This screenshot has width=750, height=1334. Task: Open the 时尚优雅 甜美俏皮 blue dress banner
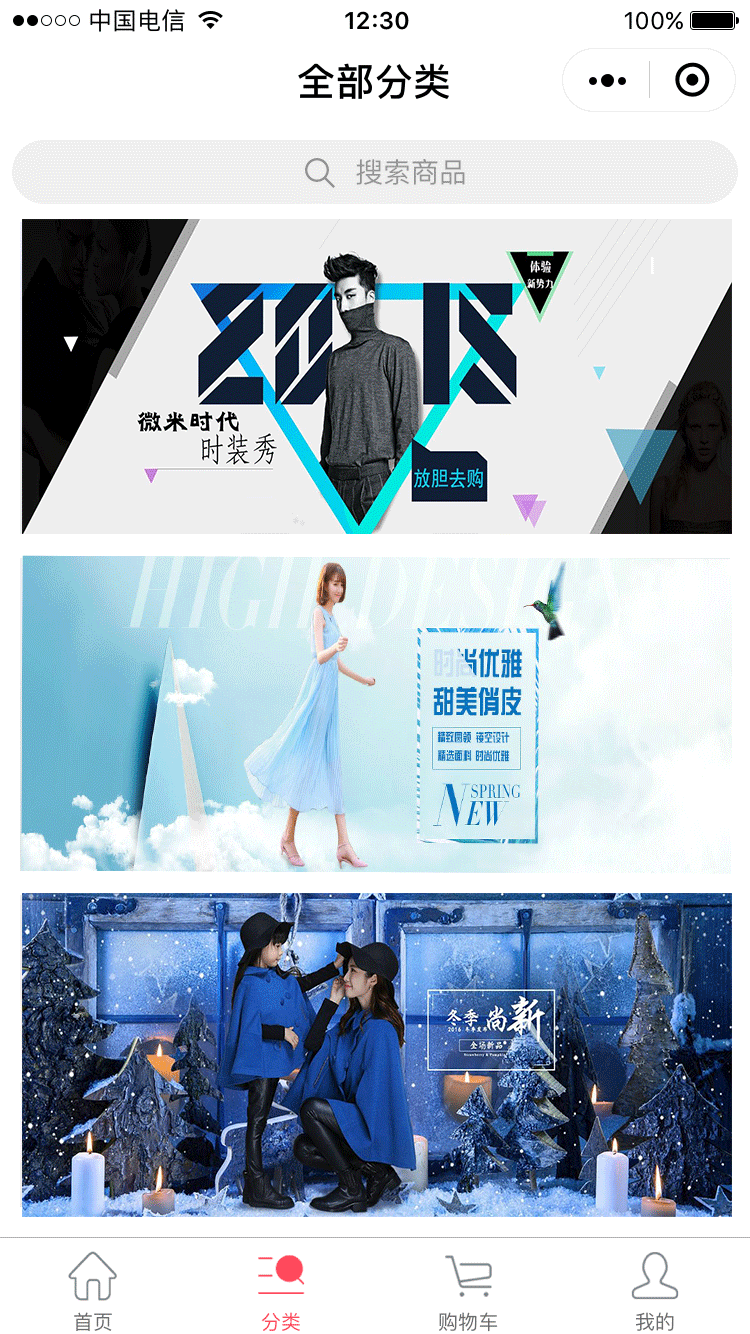pyautogui.click(x=377, y=714)
